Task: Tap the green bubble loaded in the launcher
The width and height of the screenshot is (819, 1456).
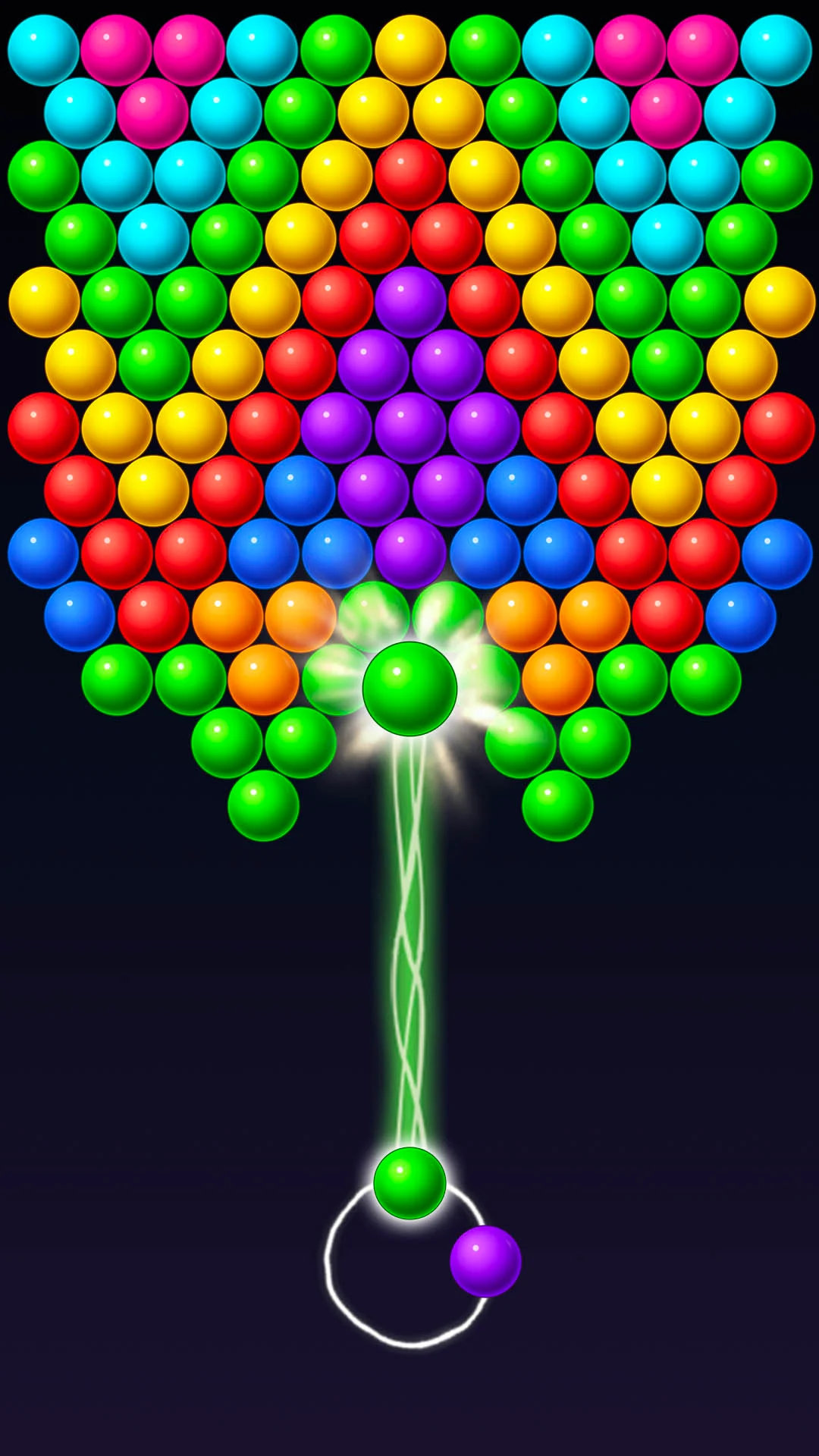Action: pyautogui.click(x=409, y=1183)
